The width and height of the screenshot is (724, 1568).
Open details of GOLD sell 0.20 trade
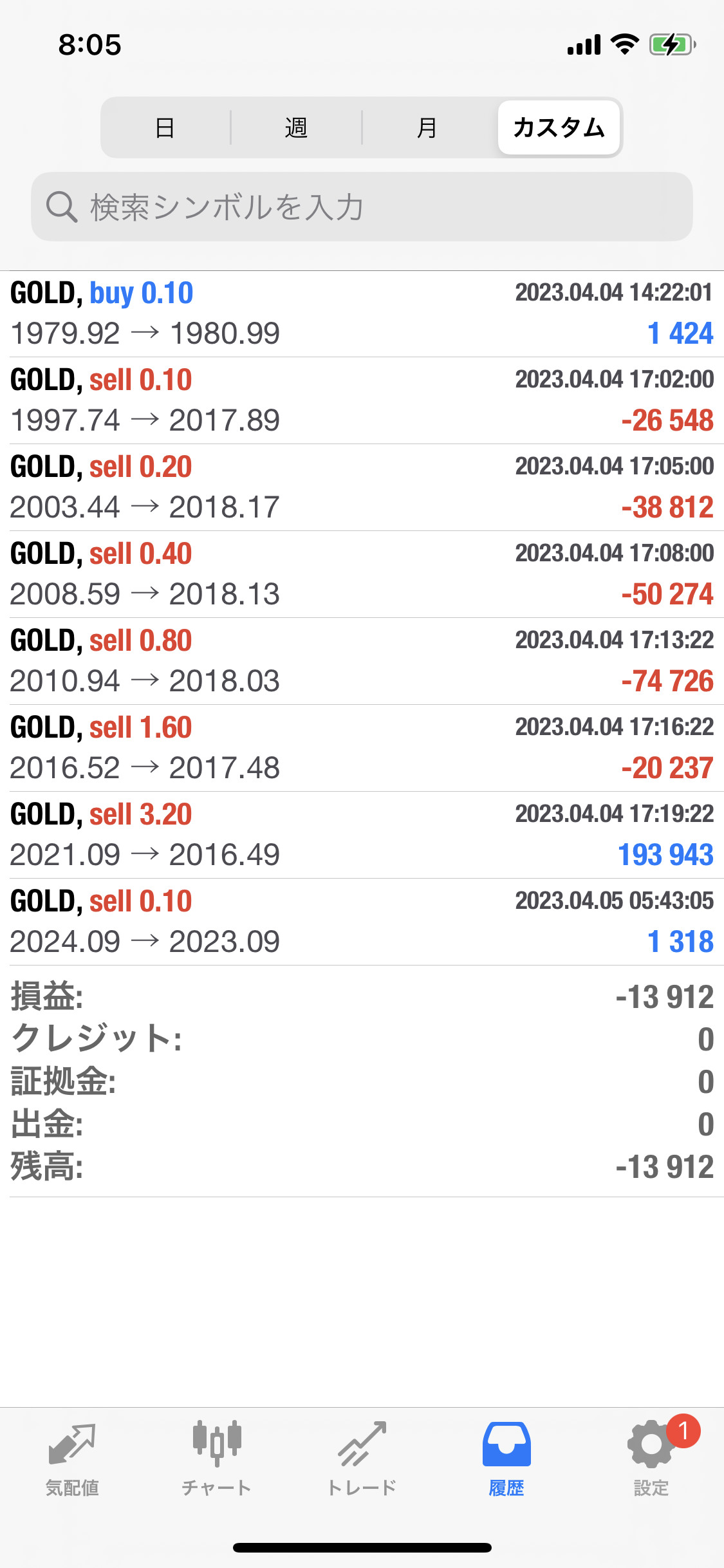pos(362,487)
